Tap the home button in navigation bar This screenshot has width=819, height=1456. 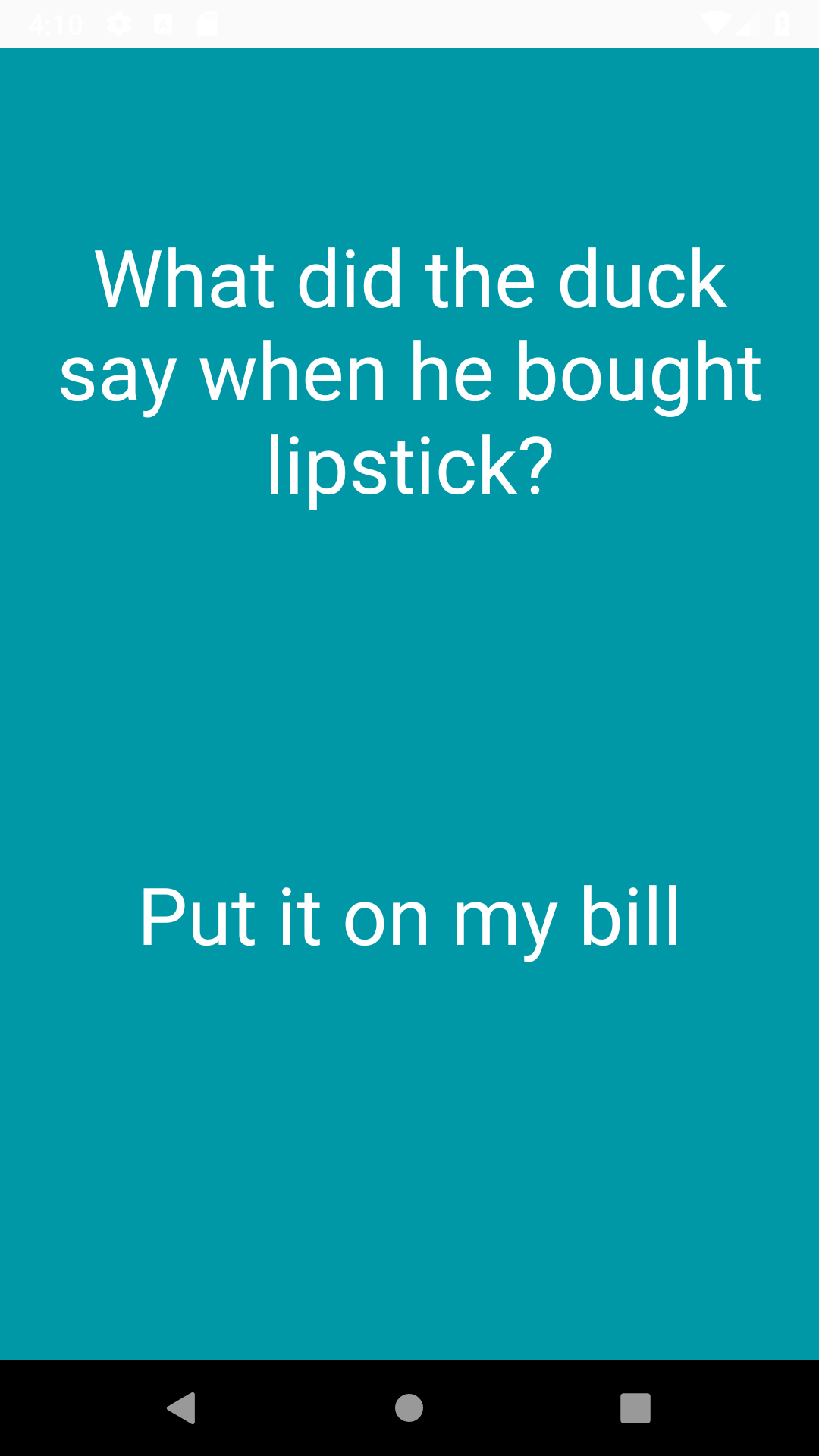click(x=409, y=1408)
